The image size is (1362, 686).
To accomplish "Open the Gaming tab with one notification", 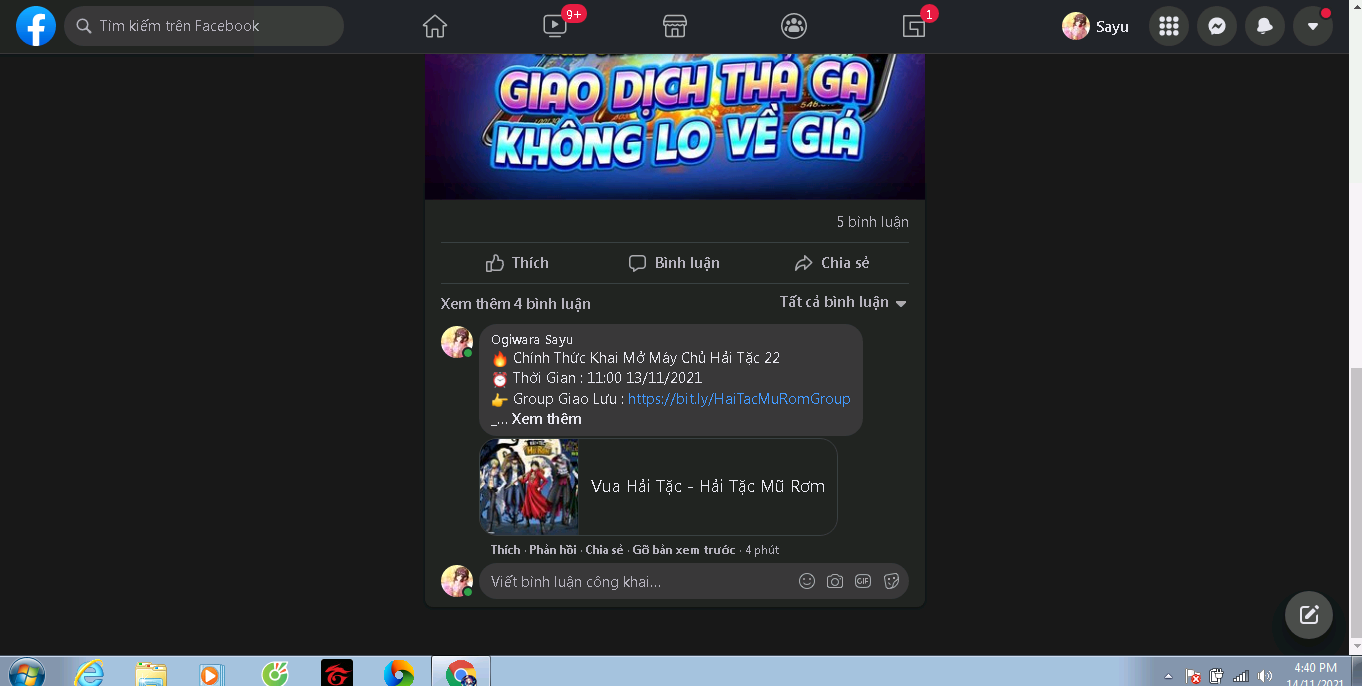I will tap(914, 26).
